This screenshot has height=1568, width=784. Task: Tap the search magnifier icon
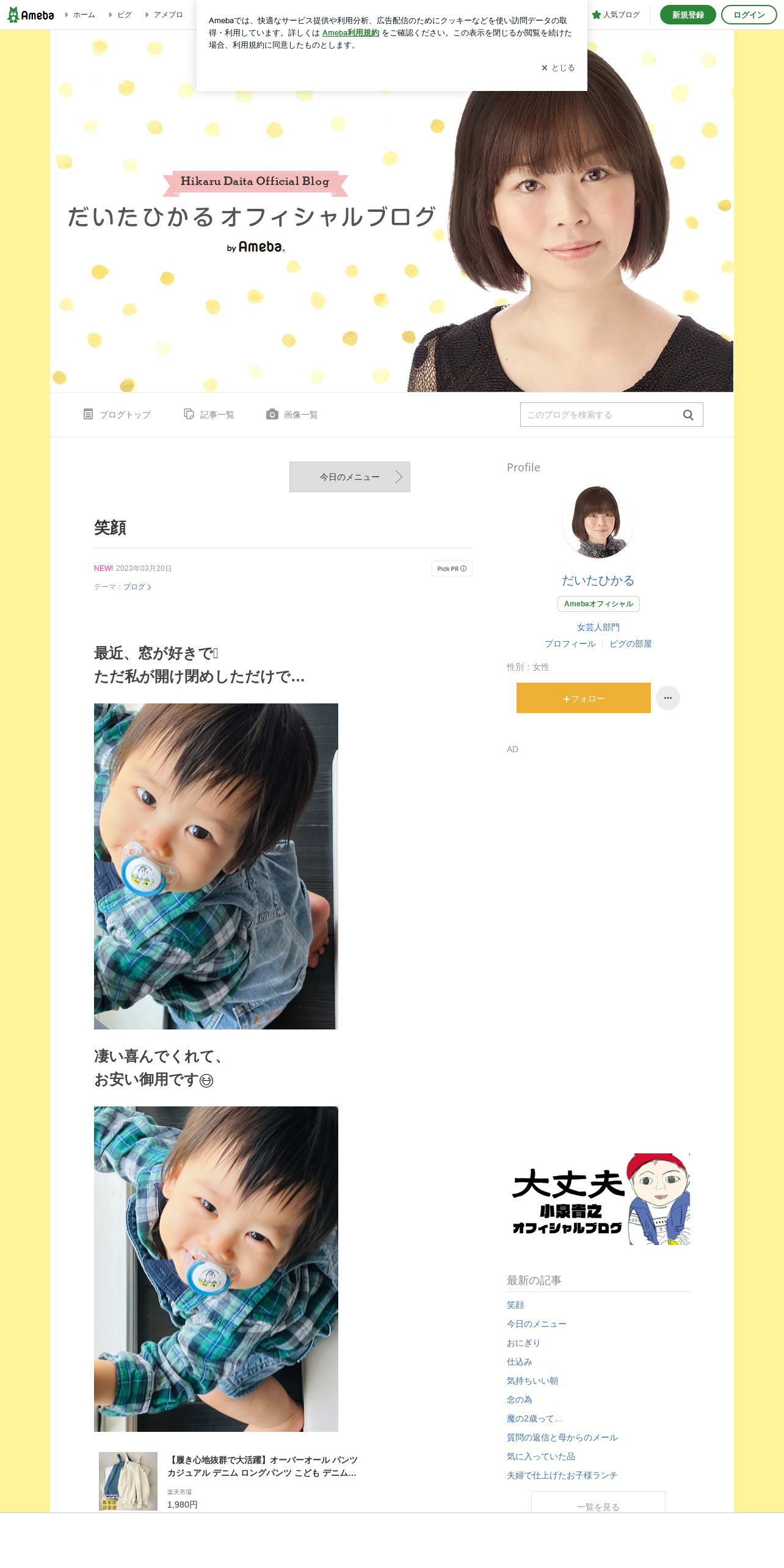point(688,415)
